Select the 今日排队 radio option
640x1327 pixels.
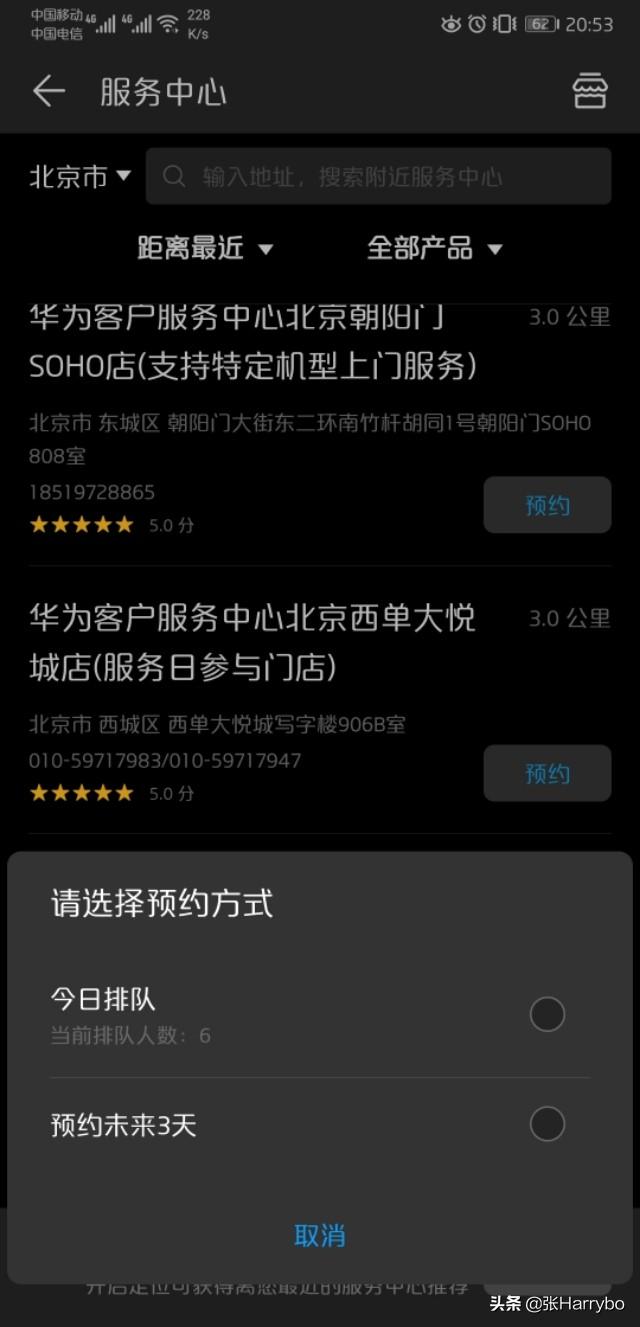[x=547, y=1015]
